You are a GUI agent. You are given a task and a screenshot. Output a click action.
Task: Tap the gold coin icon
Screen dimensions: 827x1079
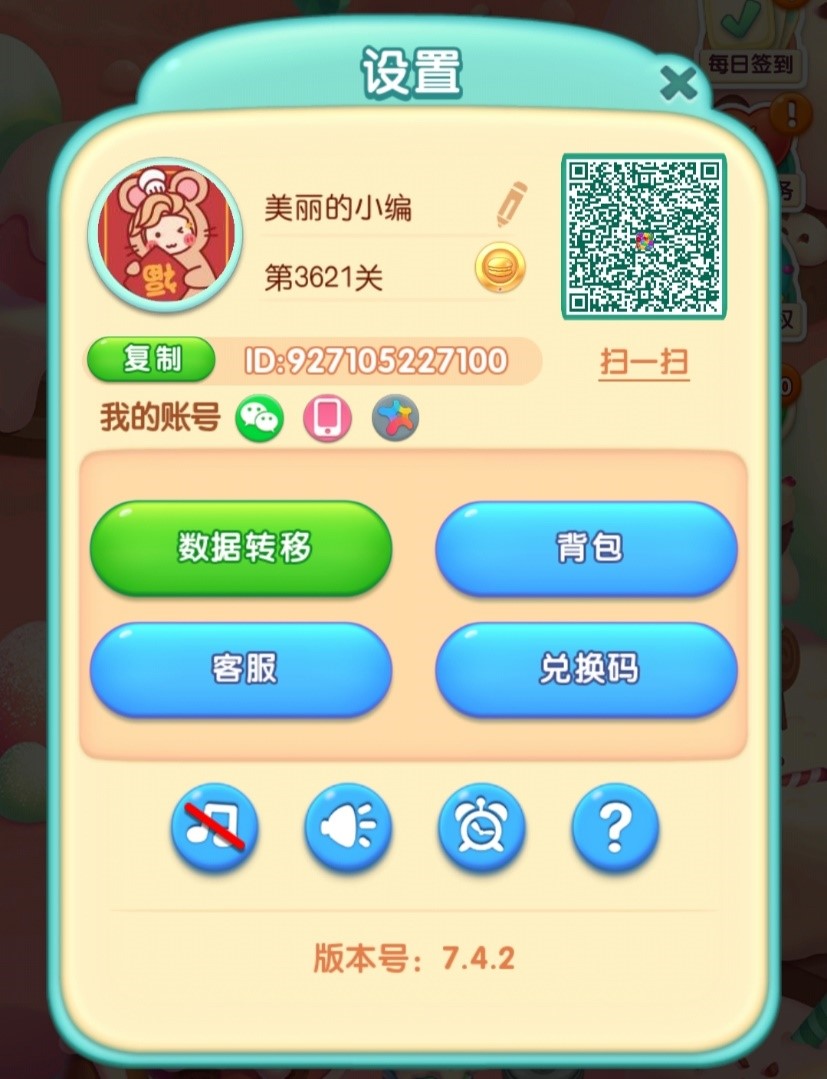click(500, 268)
